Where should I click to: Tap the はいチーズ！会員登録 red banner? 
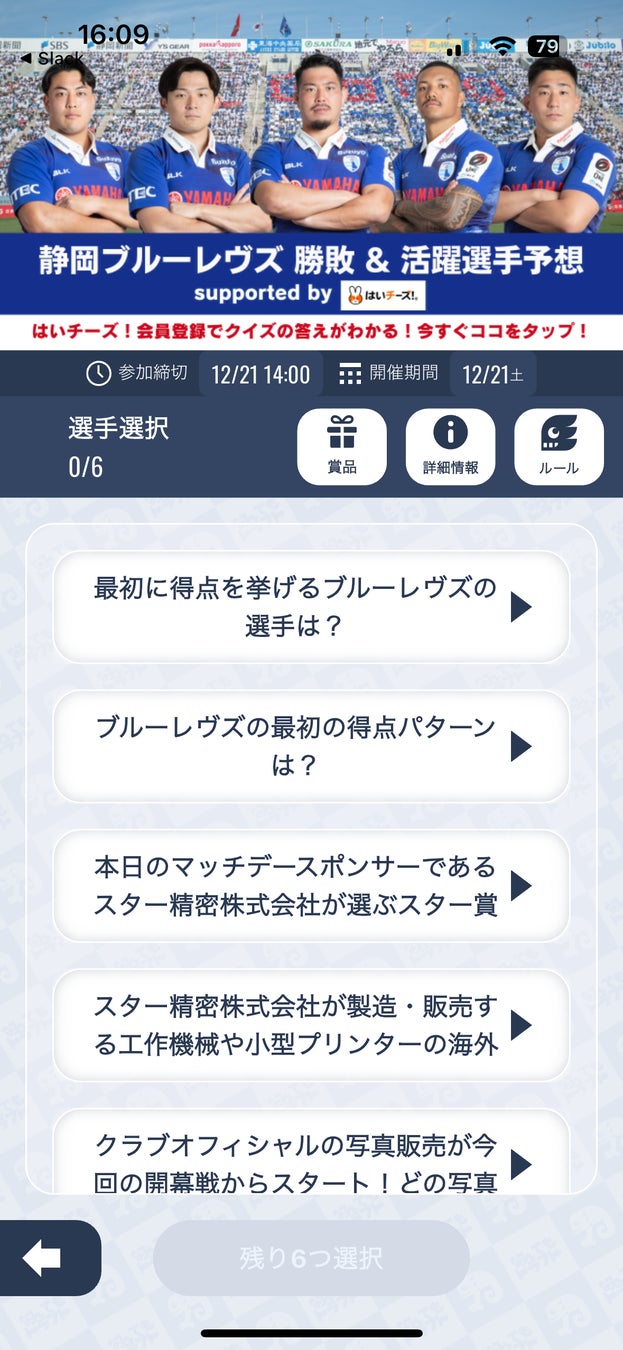(x=311, y=331)
